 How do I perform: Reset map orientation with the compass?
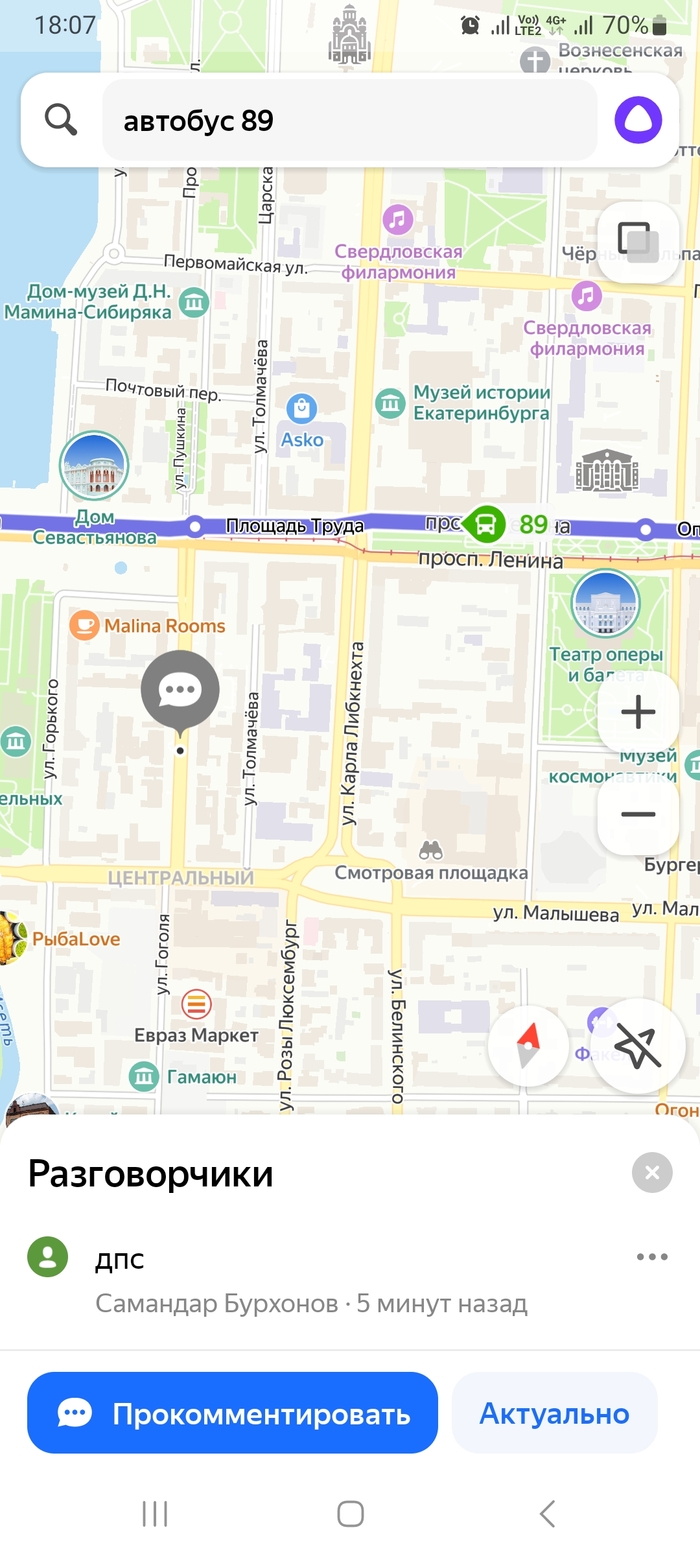coord(528,1046)
